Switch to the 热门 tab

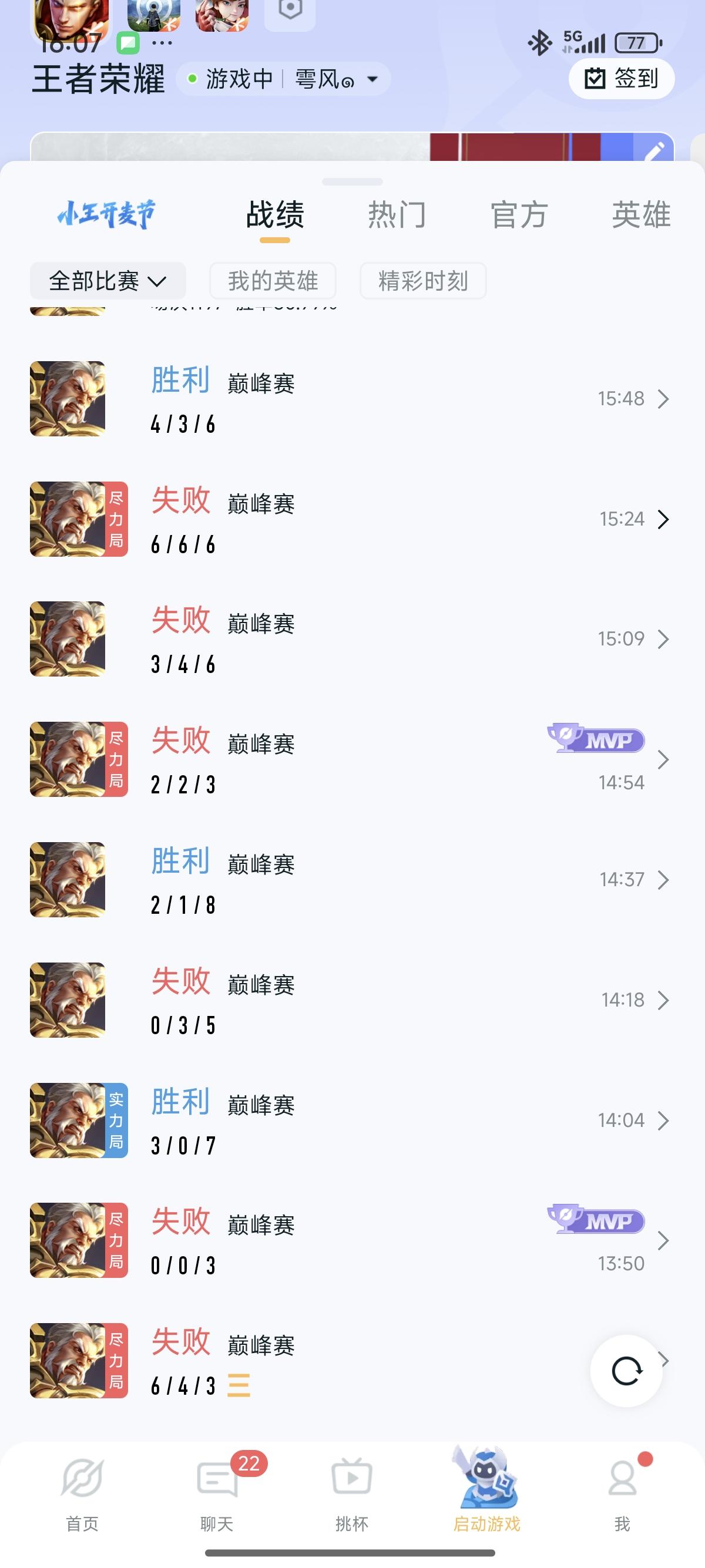[x=397, y=215]
